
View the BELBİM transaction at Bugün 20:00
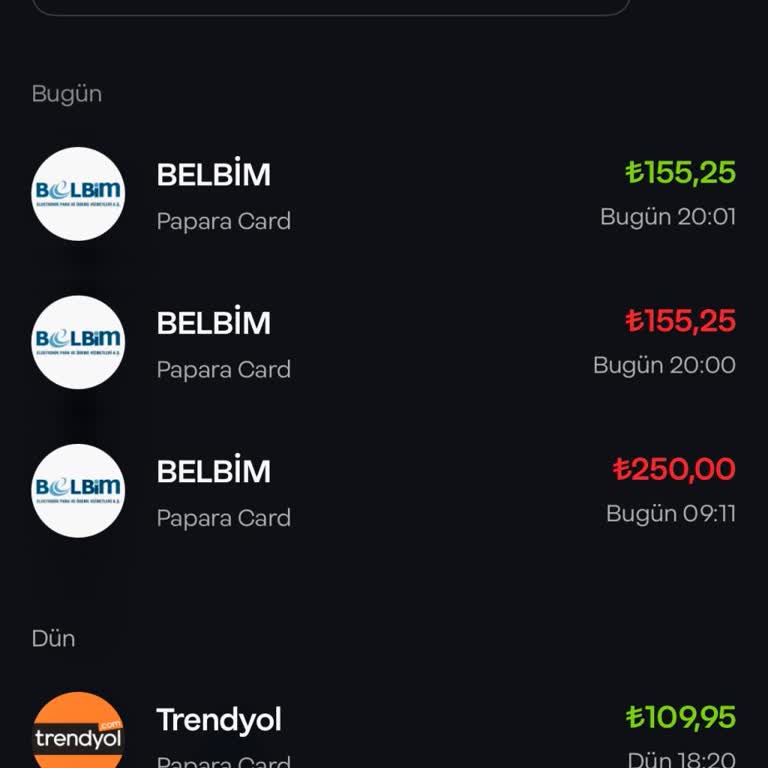pos(384,343)
